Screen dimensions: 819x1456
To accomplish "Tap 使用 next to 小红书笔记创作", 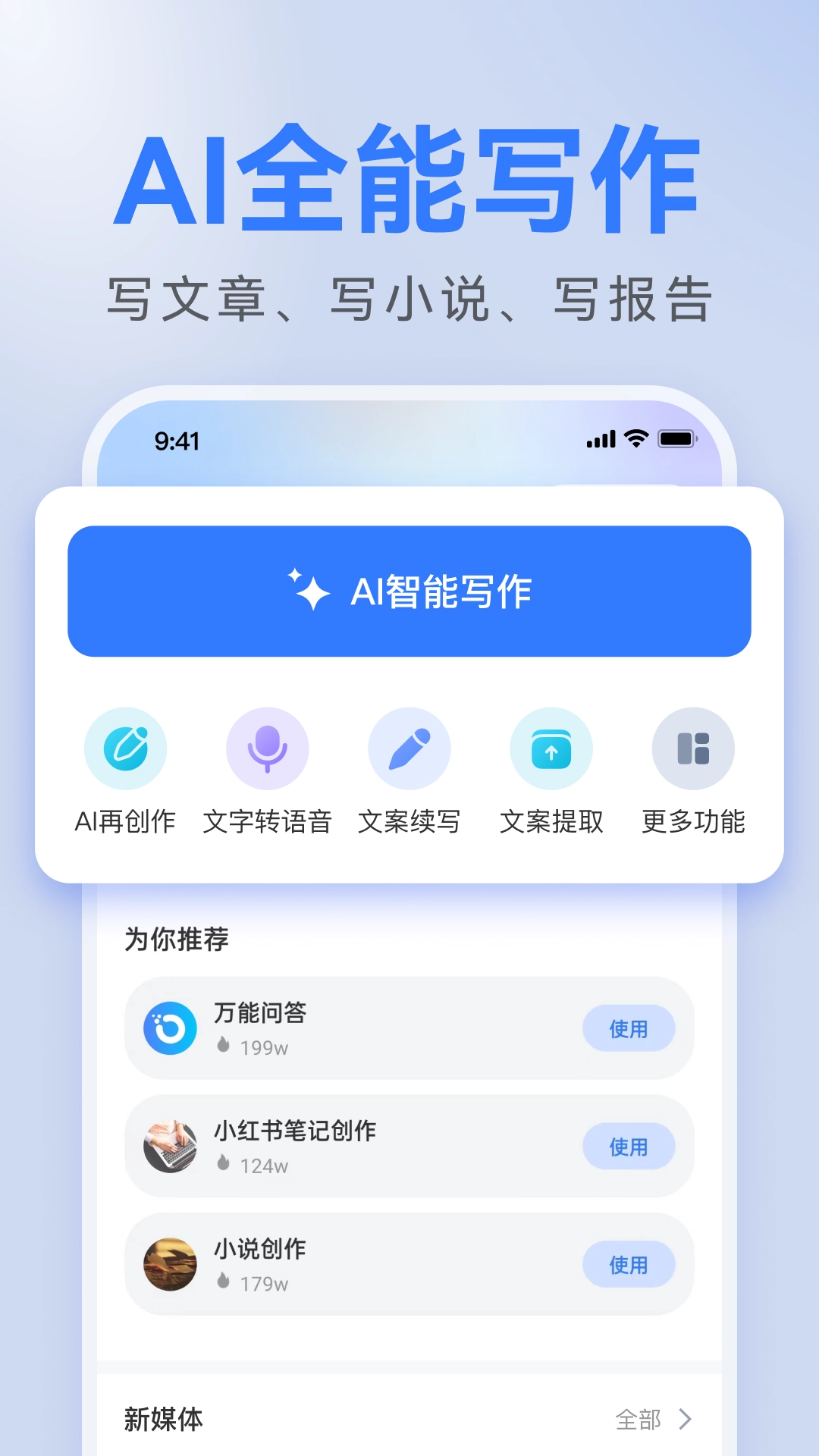I will point(629,1147).
